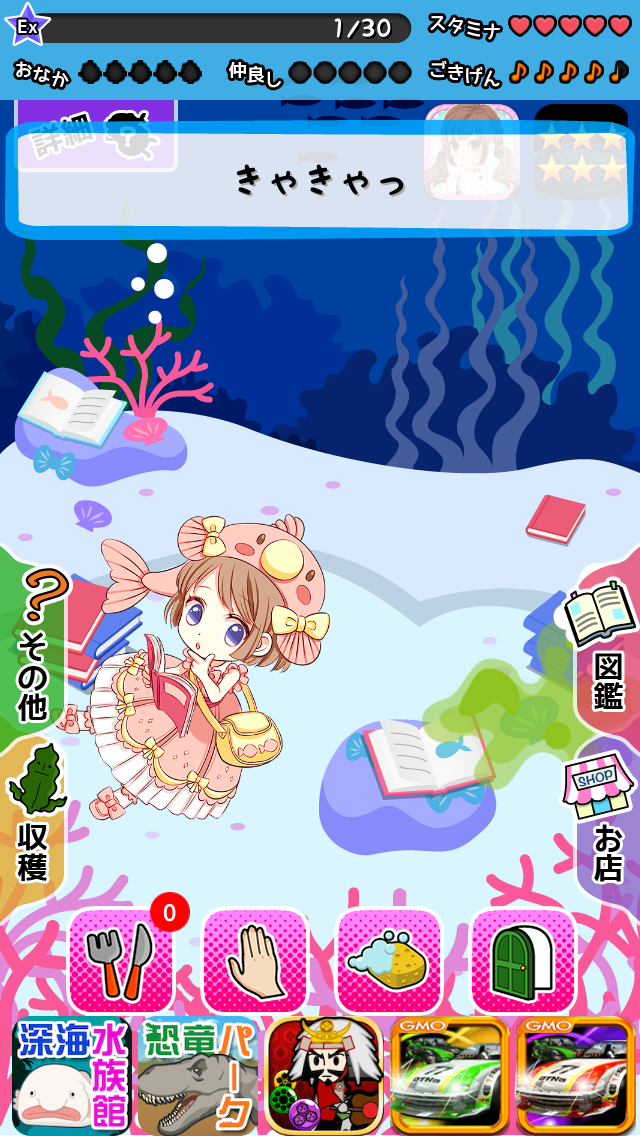
Task: Open the samurai game ad icon
Action: [323, 1075]
